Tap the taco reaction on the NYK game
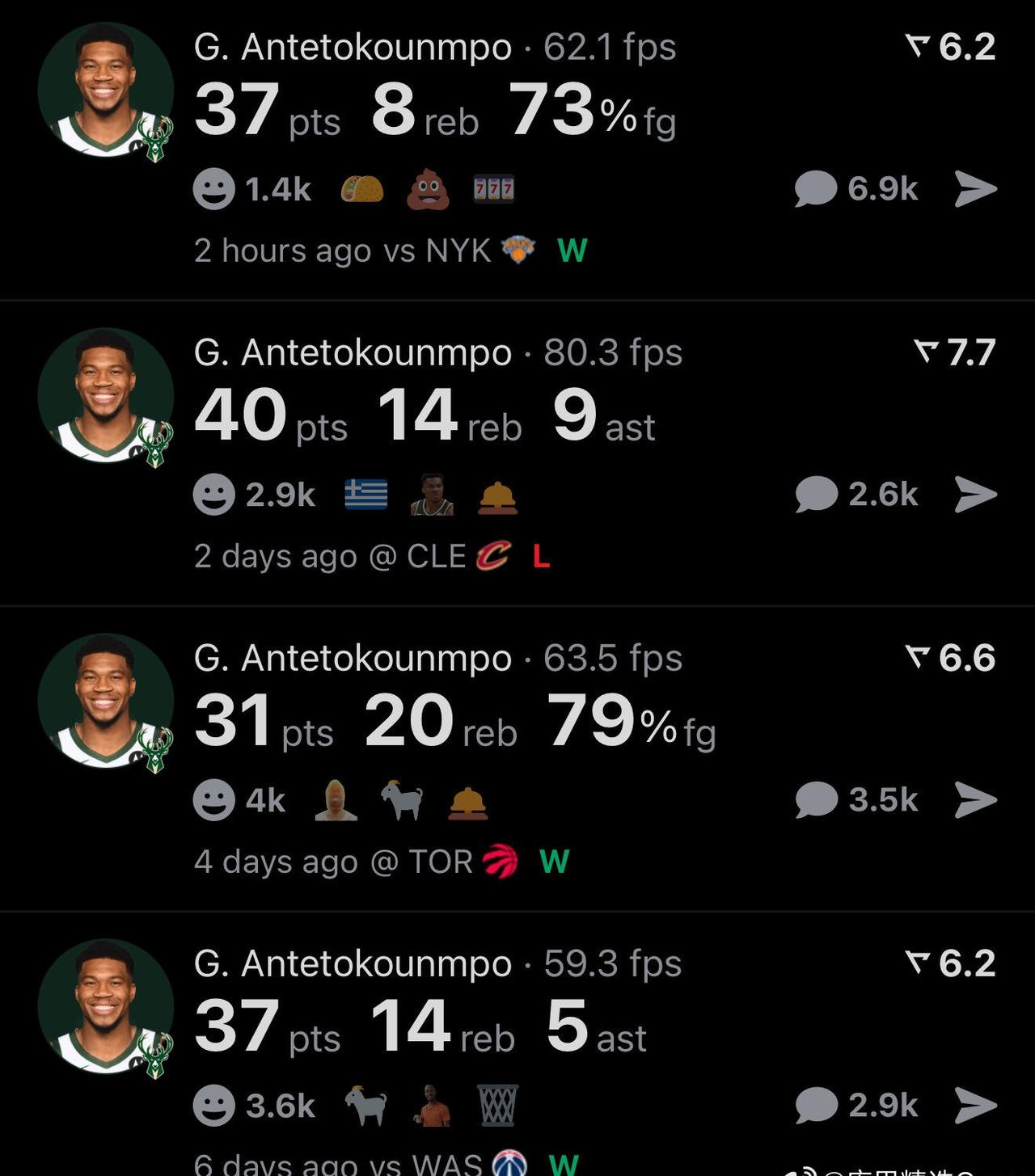The height and width of the screenshot is (1176, 1035). [x=361, y=189]
